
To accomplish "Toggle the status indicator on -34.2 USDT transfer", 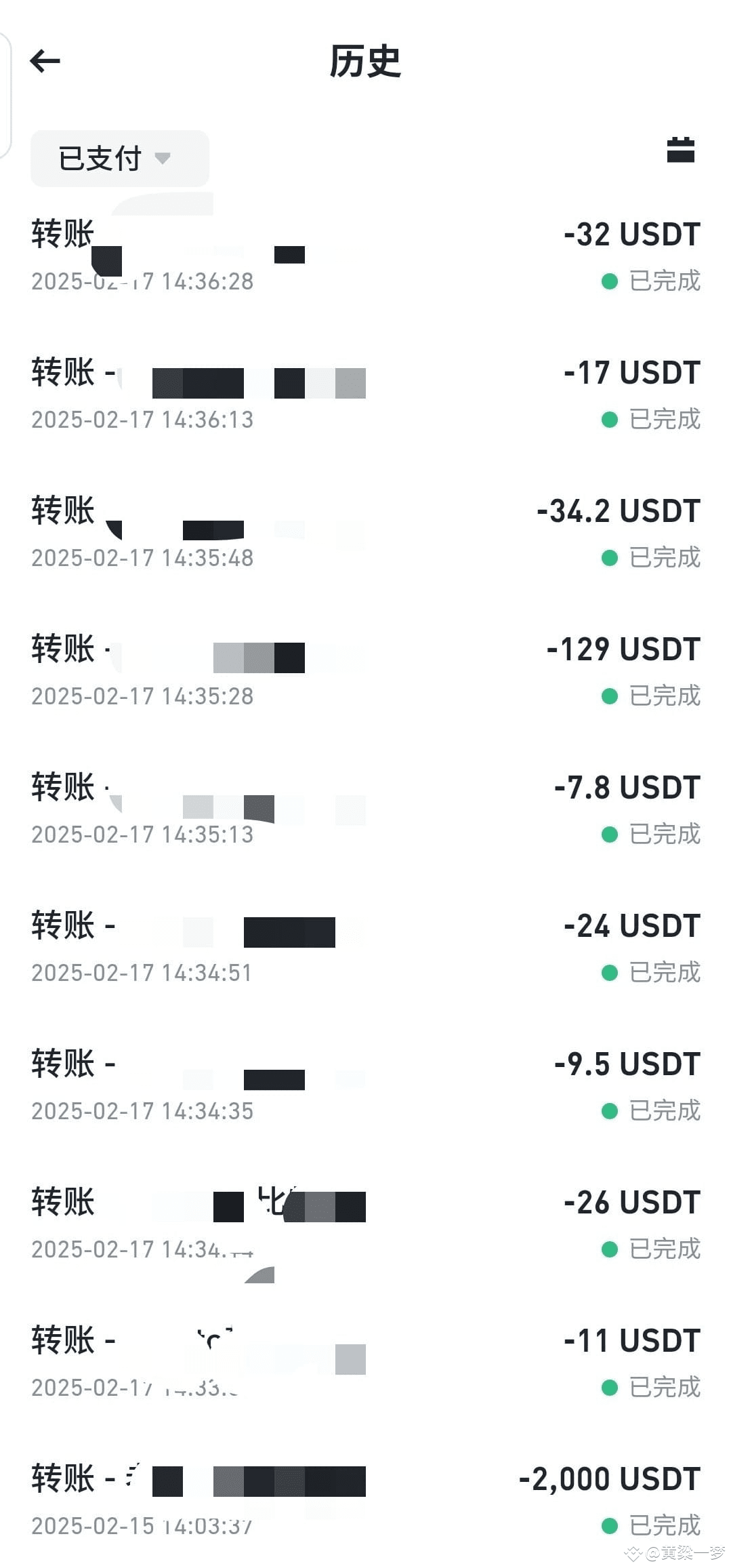I will [x=608, y=558].
